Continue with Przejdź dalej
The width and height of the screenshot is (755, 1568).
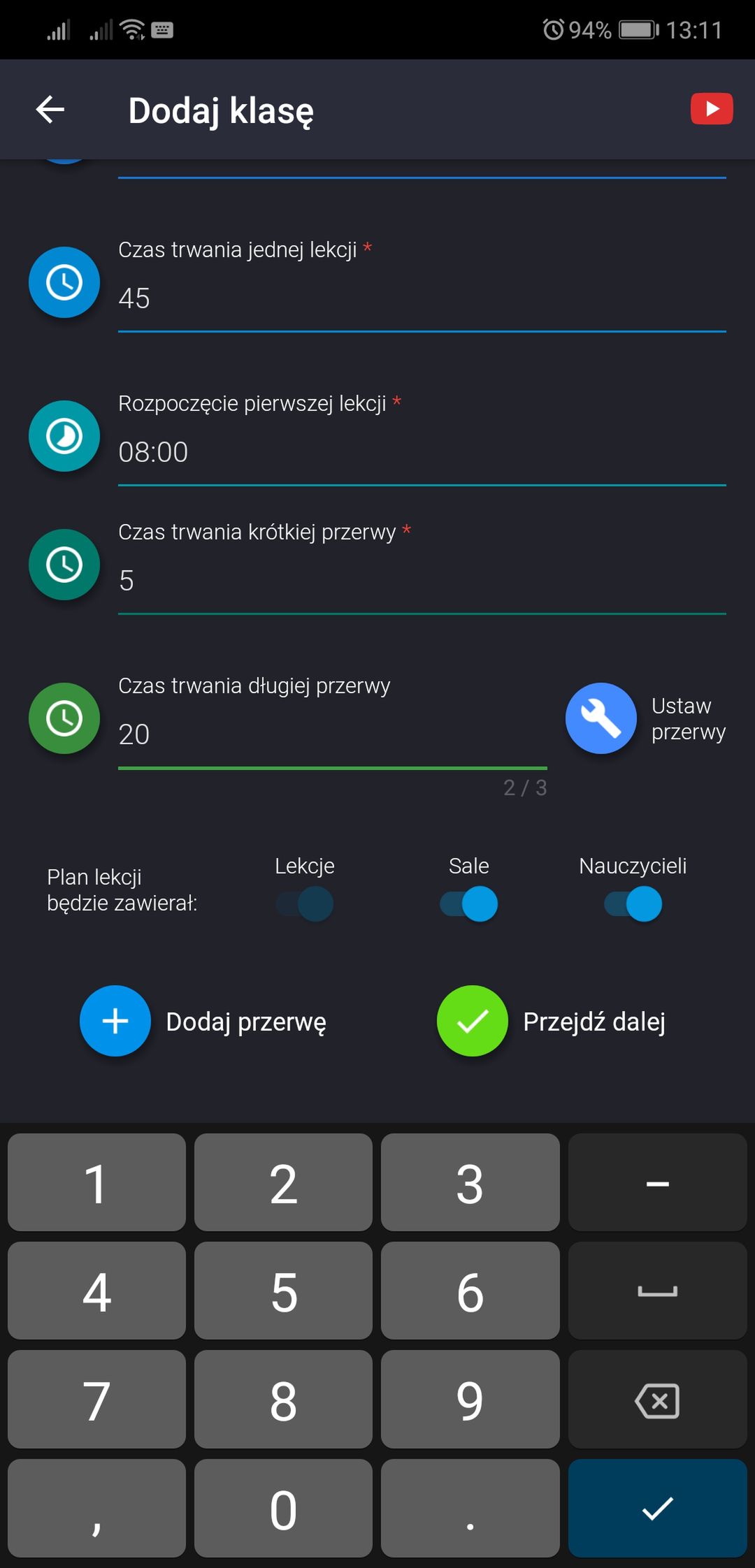552,1021
